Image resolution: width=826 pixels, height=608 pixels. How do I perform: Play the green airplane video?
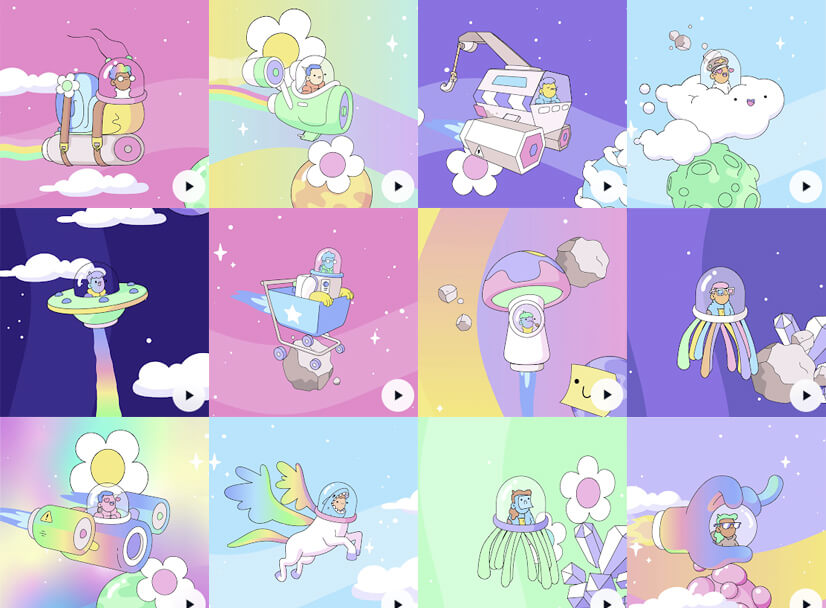pyautogui.click(x=397, y=187)
